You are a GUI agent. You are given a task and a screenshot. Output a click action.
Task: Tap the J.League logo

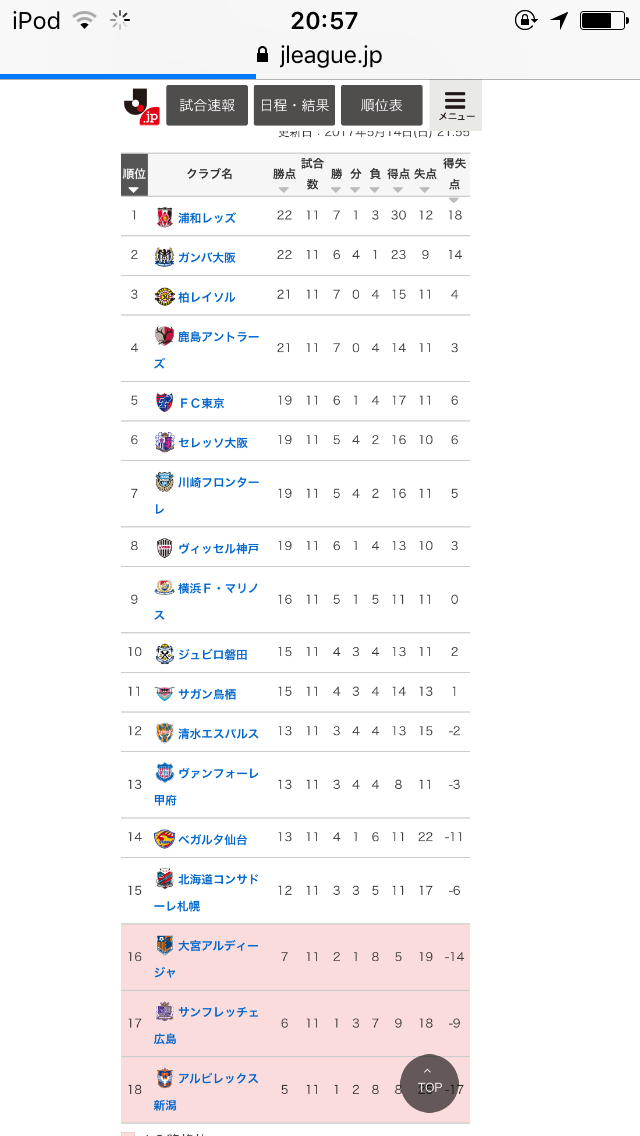click(141, 106)
